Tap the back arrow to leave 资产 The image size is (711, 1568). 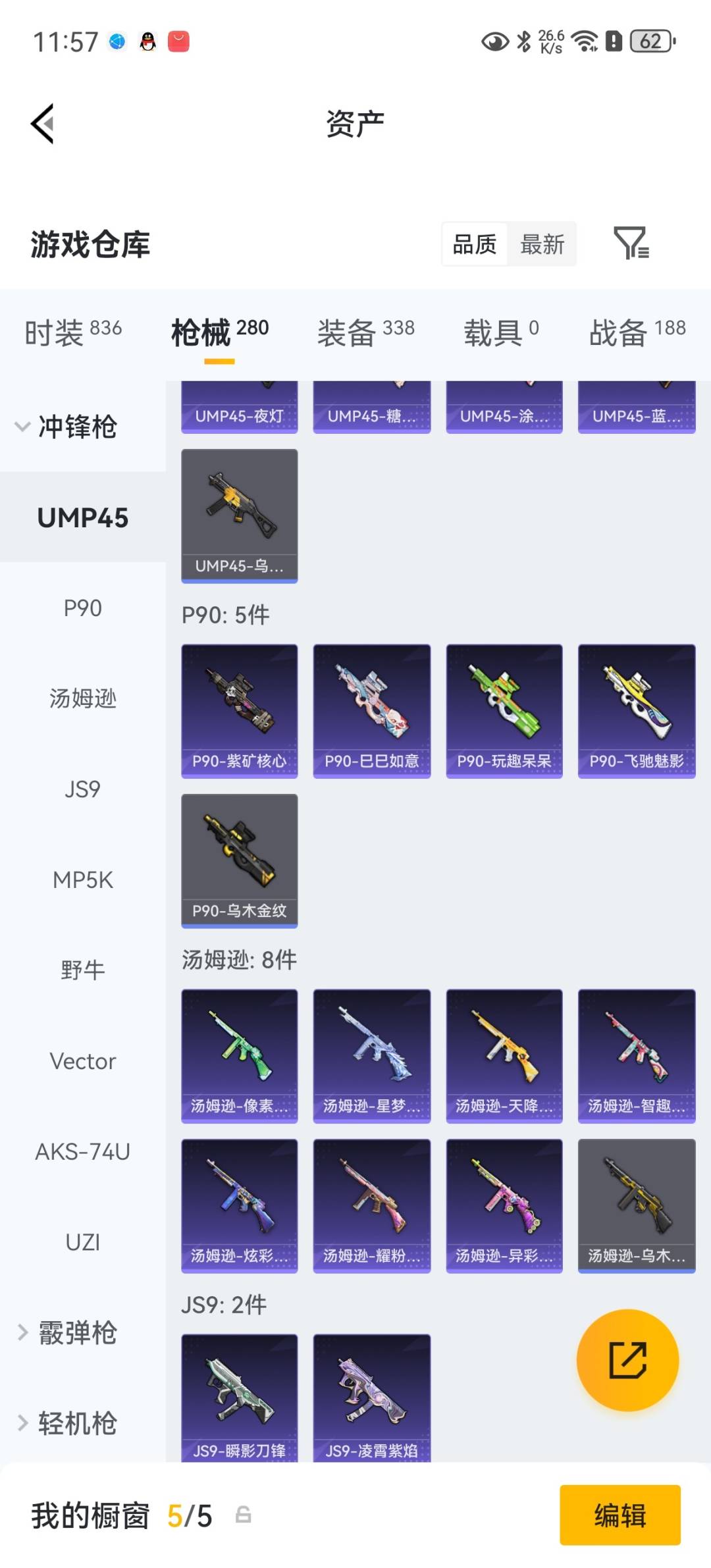coord(41,124)
